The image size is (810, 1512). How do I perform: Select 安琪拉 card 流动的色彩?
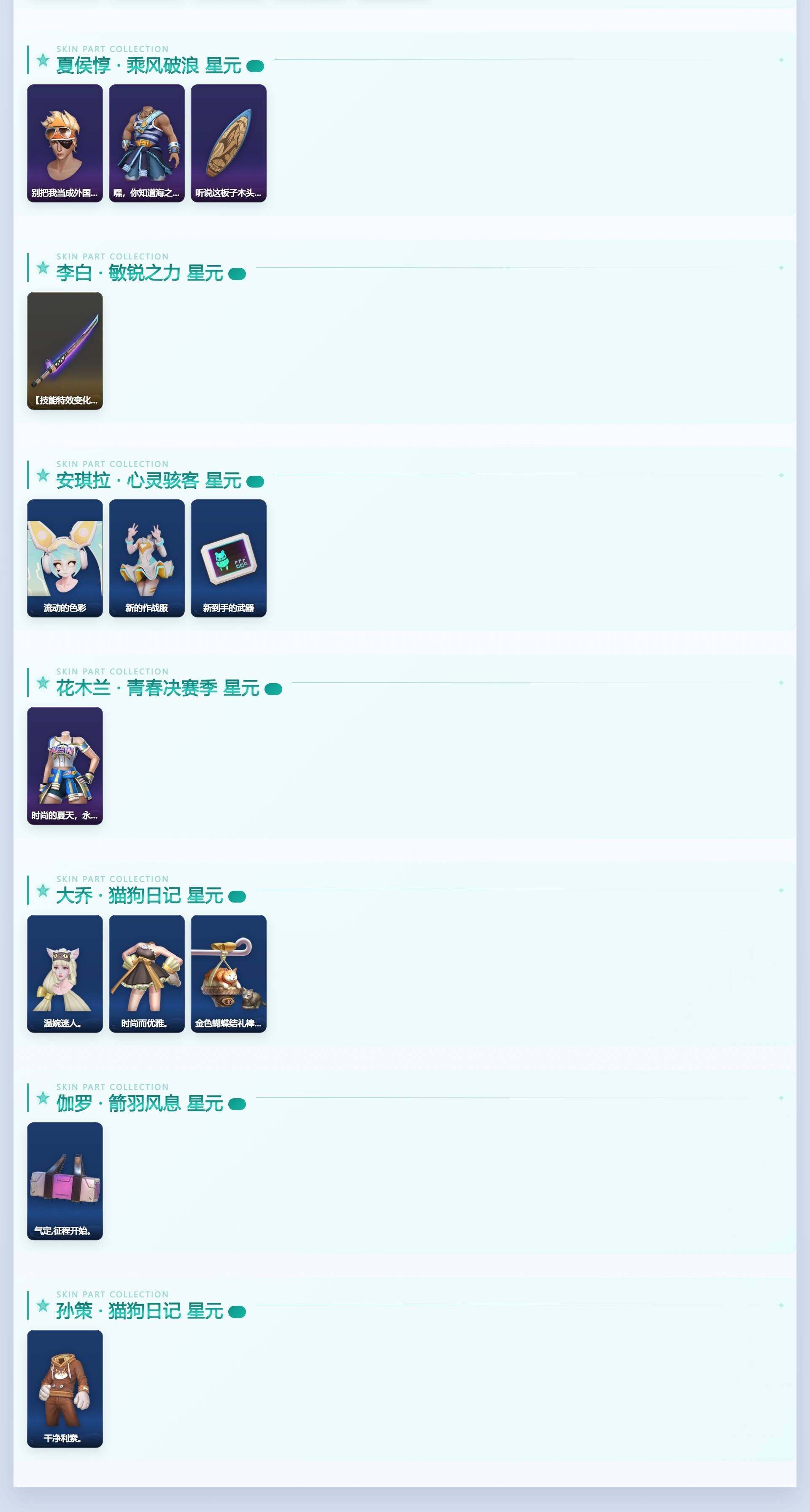point(65,558)
